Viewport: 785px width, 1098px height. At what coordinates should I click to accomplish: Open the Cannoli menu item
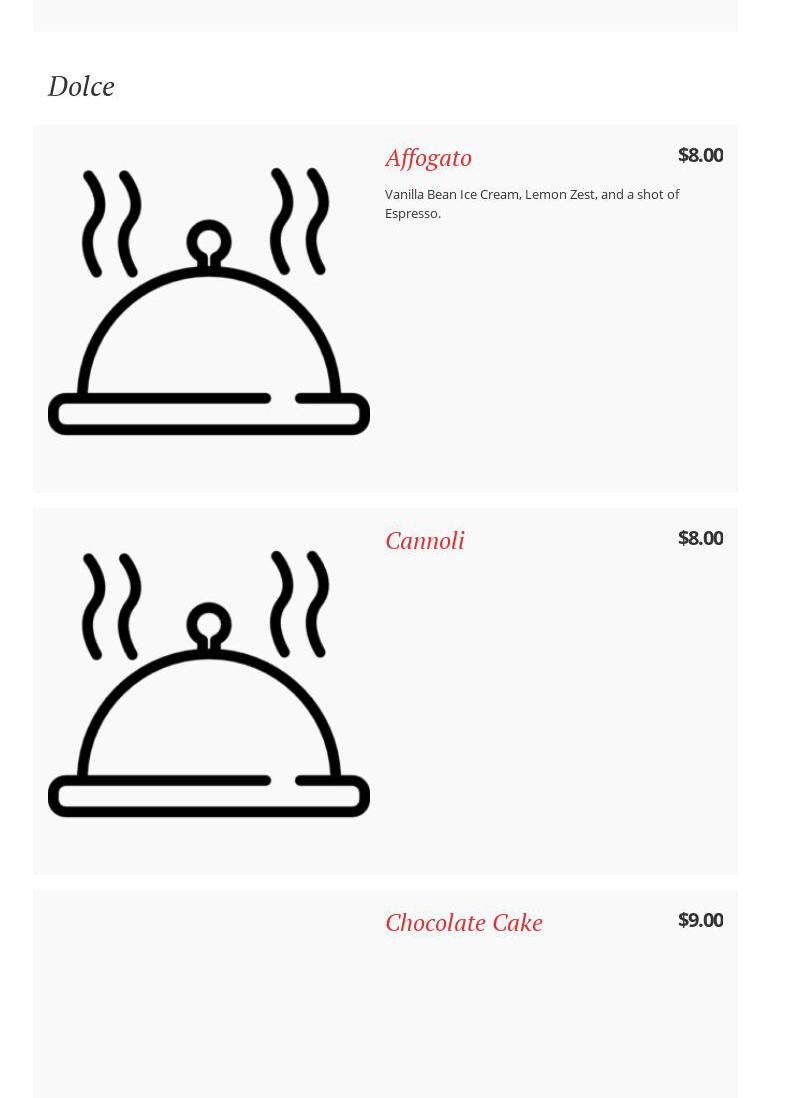tap(425, 541)
